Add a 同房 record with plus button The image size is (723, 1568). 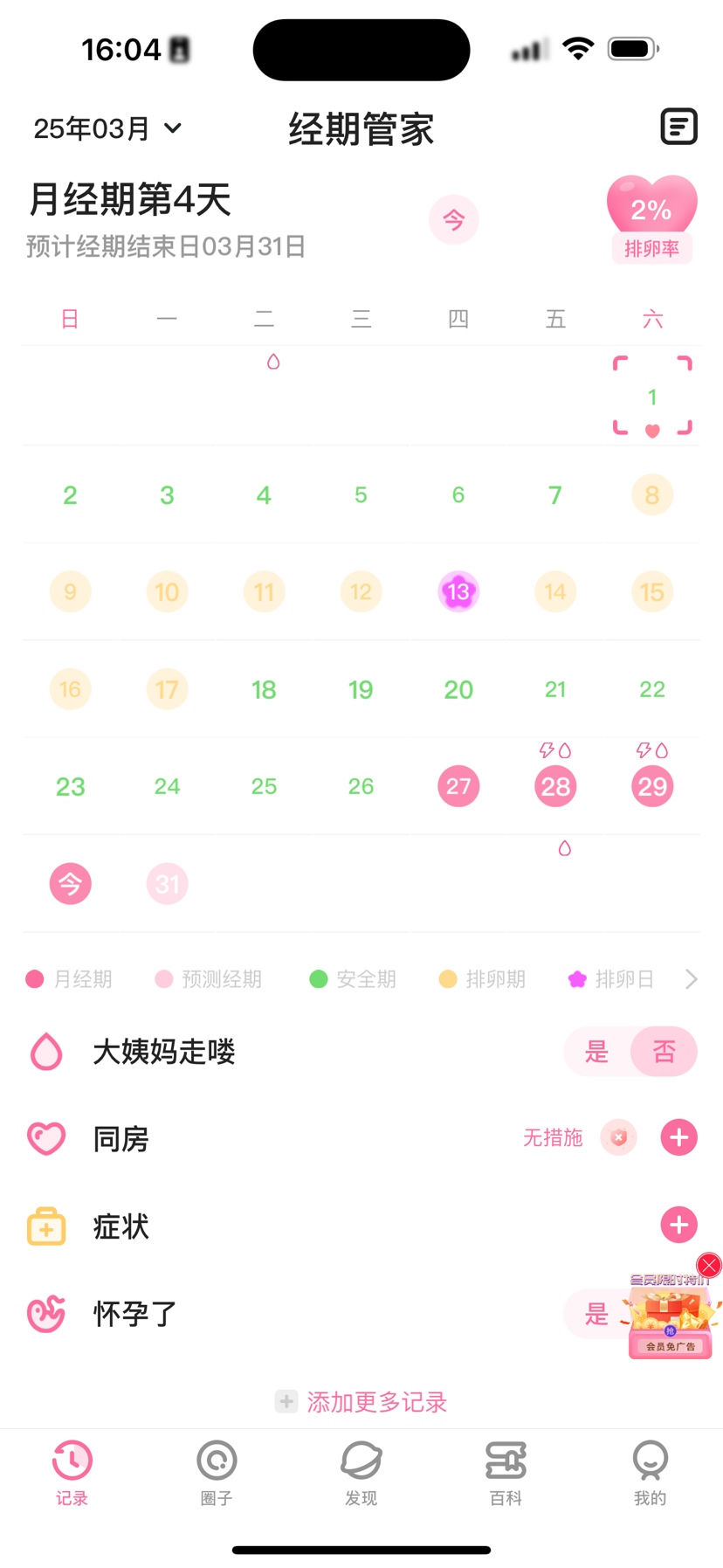click(x=678, y=1137)
